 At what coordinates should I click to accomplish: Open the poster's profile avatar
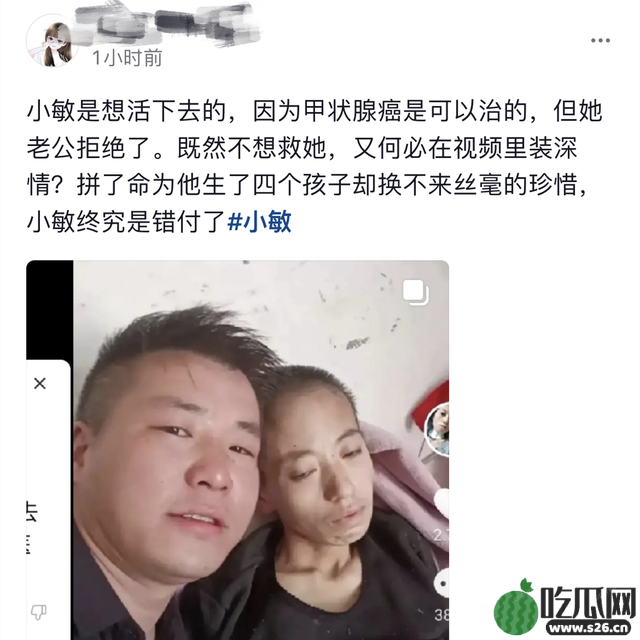56,41
